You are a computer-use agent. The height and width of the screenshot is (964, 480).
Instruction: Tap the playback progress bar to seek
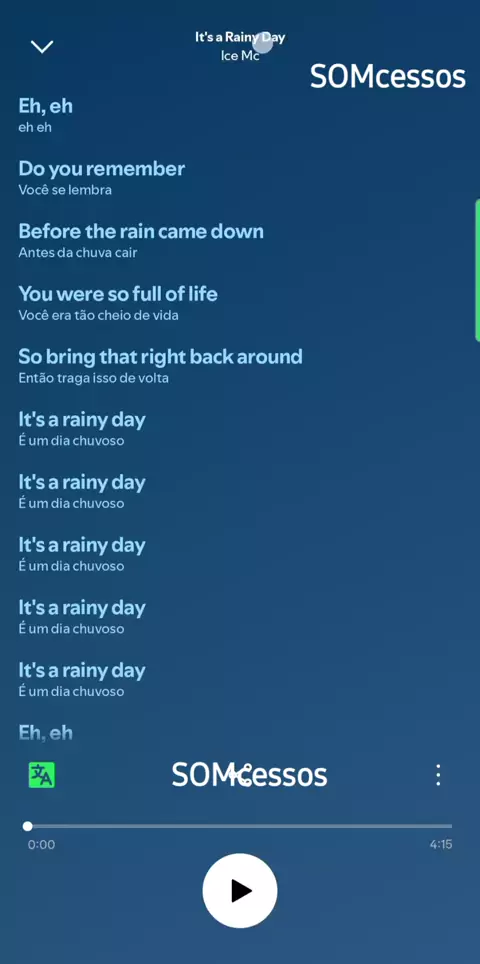click(240, 826)
